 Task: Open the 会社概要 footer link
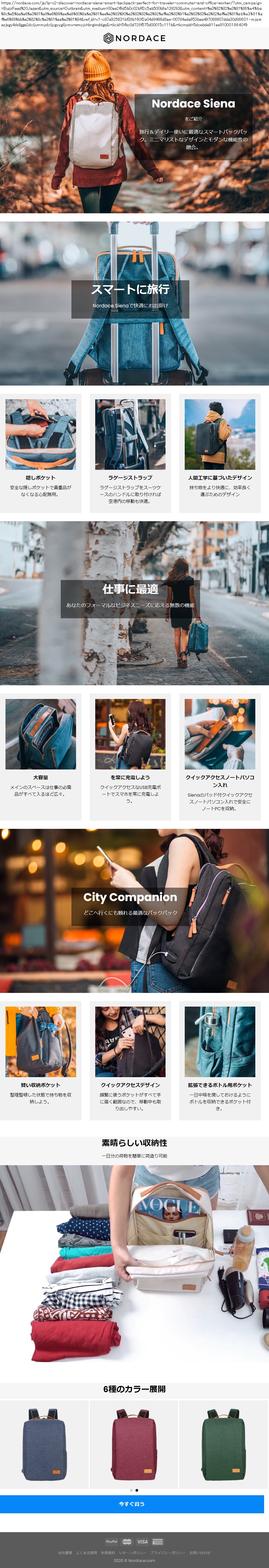click(65, 1553)
